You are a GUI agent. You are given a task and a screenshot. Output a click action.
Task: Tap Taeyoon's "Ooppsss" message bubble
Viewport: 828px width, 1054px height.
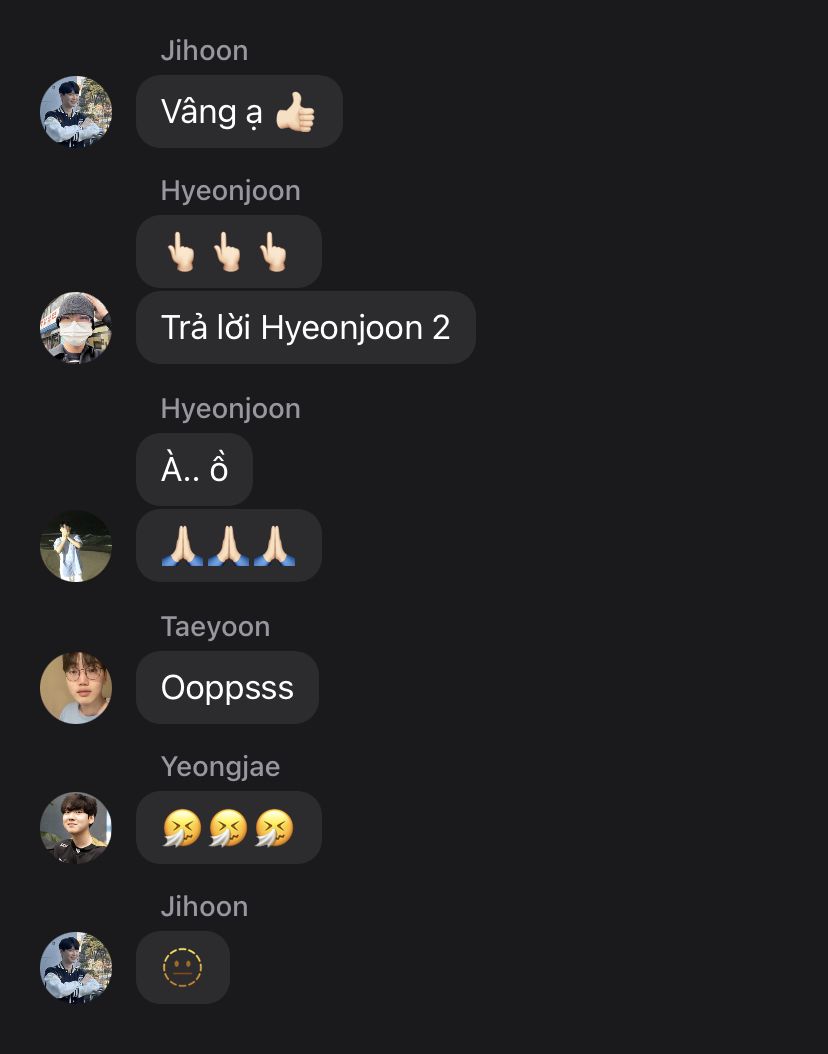pyautogui.click(x=227, y=688)
